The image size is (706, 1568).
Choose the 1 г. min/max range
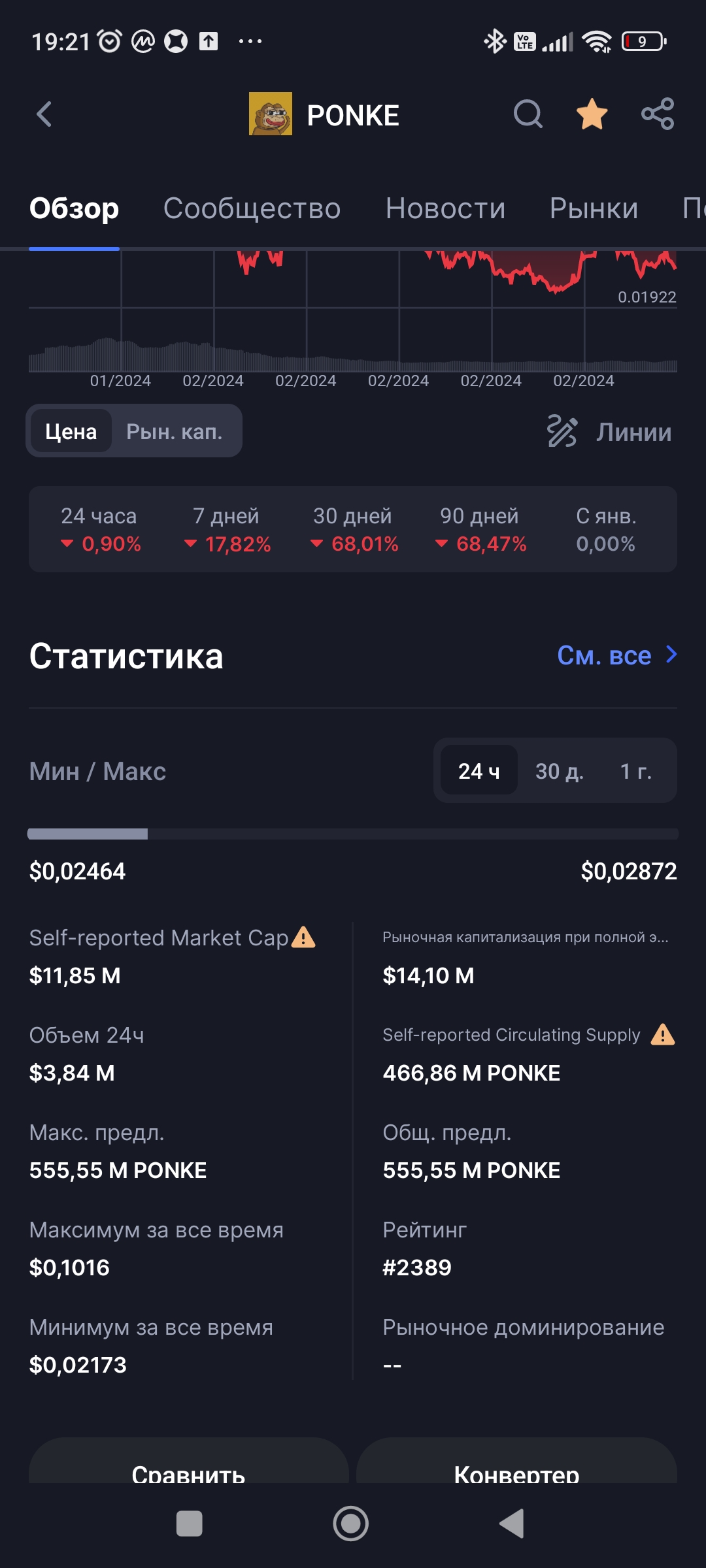[635, 771]
